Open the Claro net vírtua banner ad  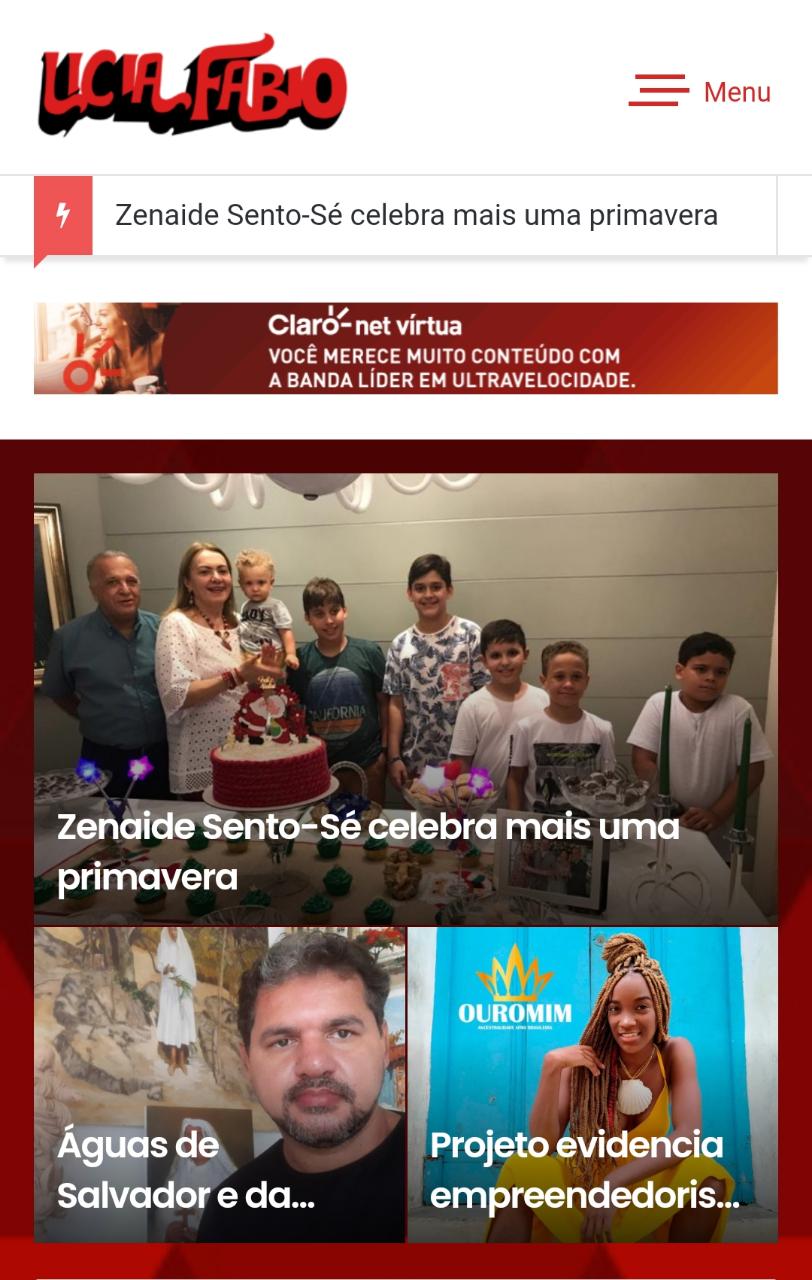pyautogui.click(x=405, y=348)
